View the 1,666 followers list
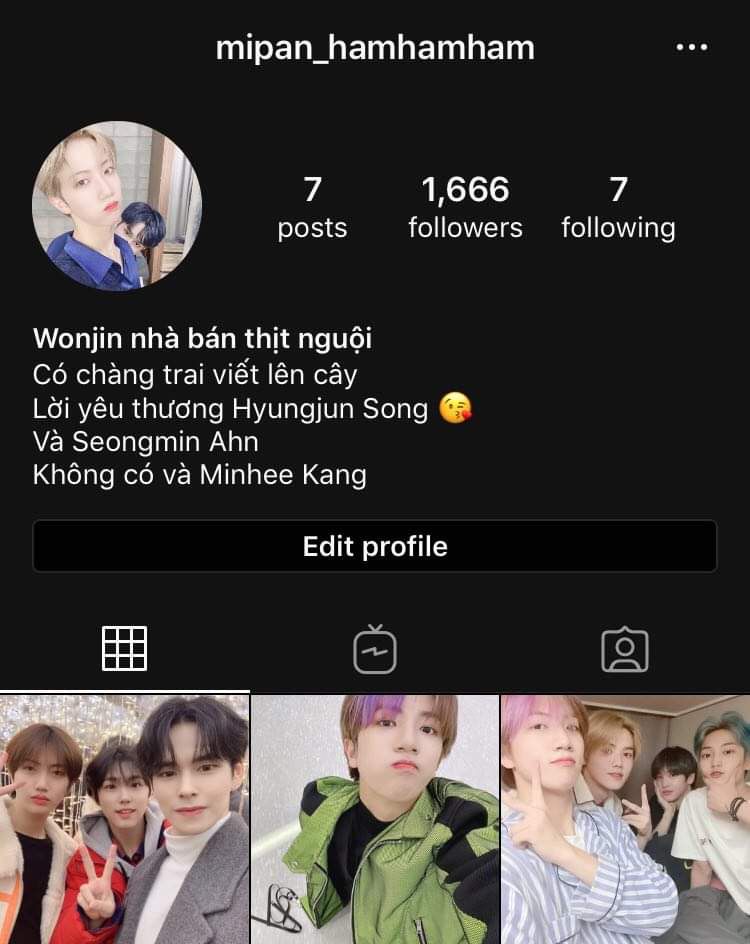Image resolution: width=750 pixels, height=944 pixels. (465, 207)
